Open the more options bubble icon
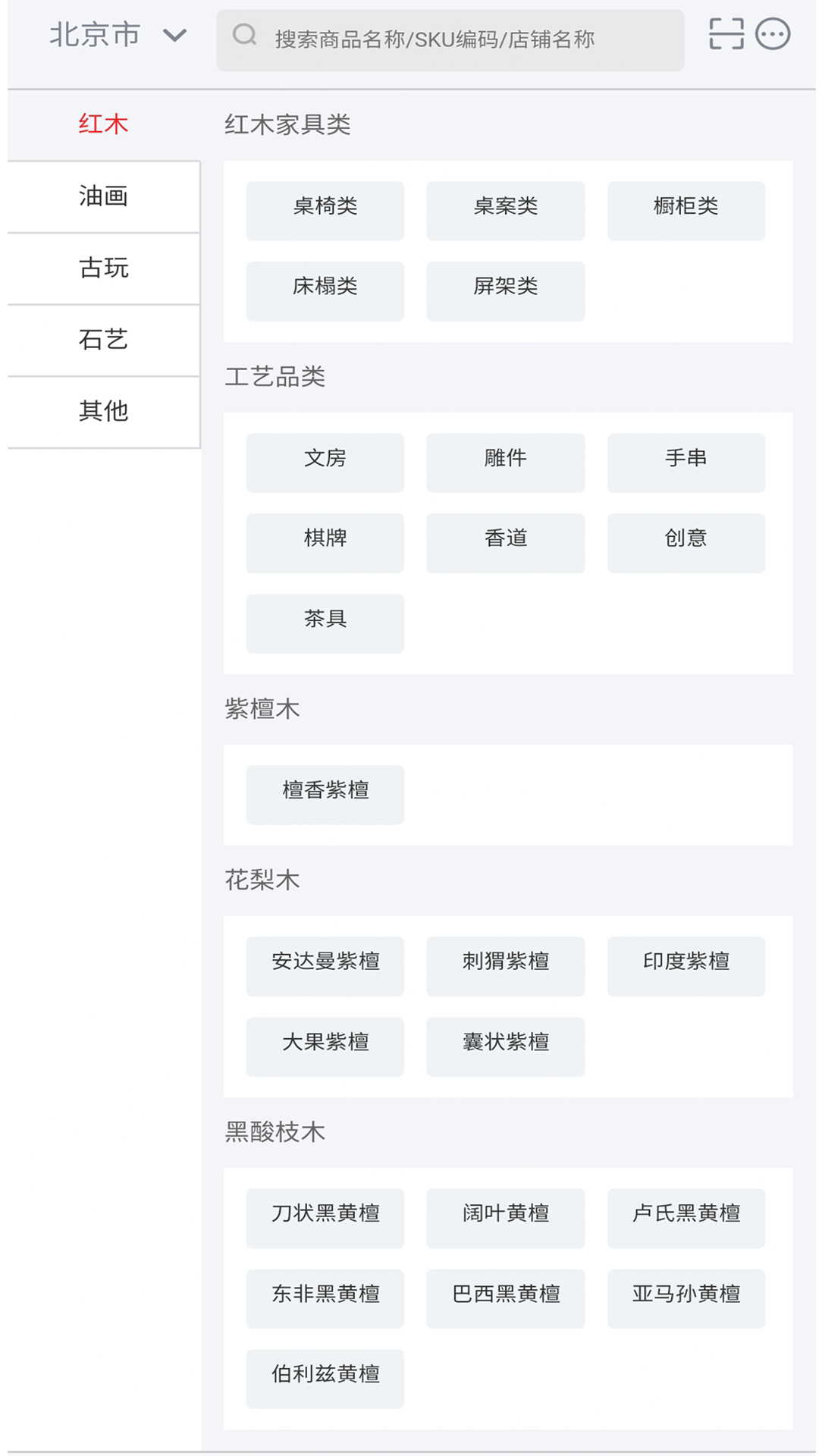The width and height of the screenshot is (819, 1456). click(773, 34)
